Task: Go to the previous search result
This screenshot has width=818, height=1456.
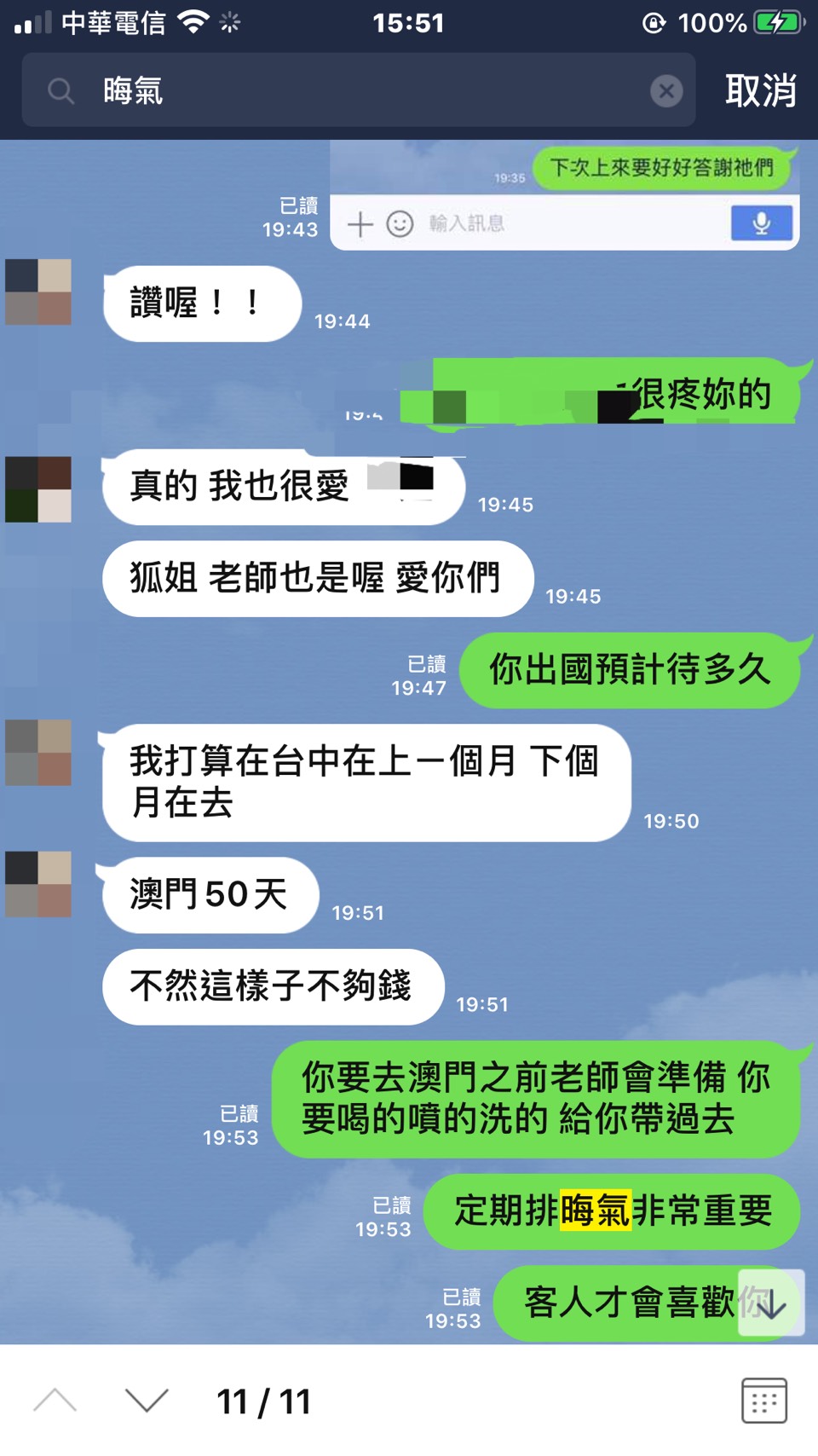Action: (x=55, y=1400)
